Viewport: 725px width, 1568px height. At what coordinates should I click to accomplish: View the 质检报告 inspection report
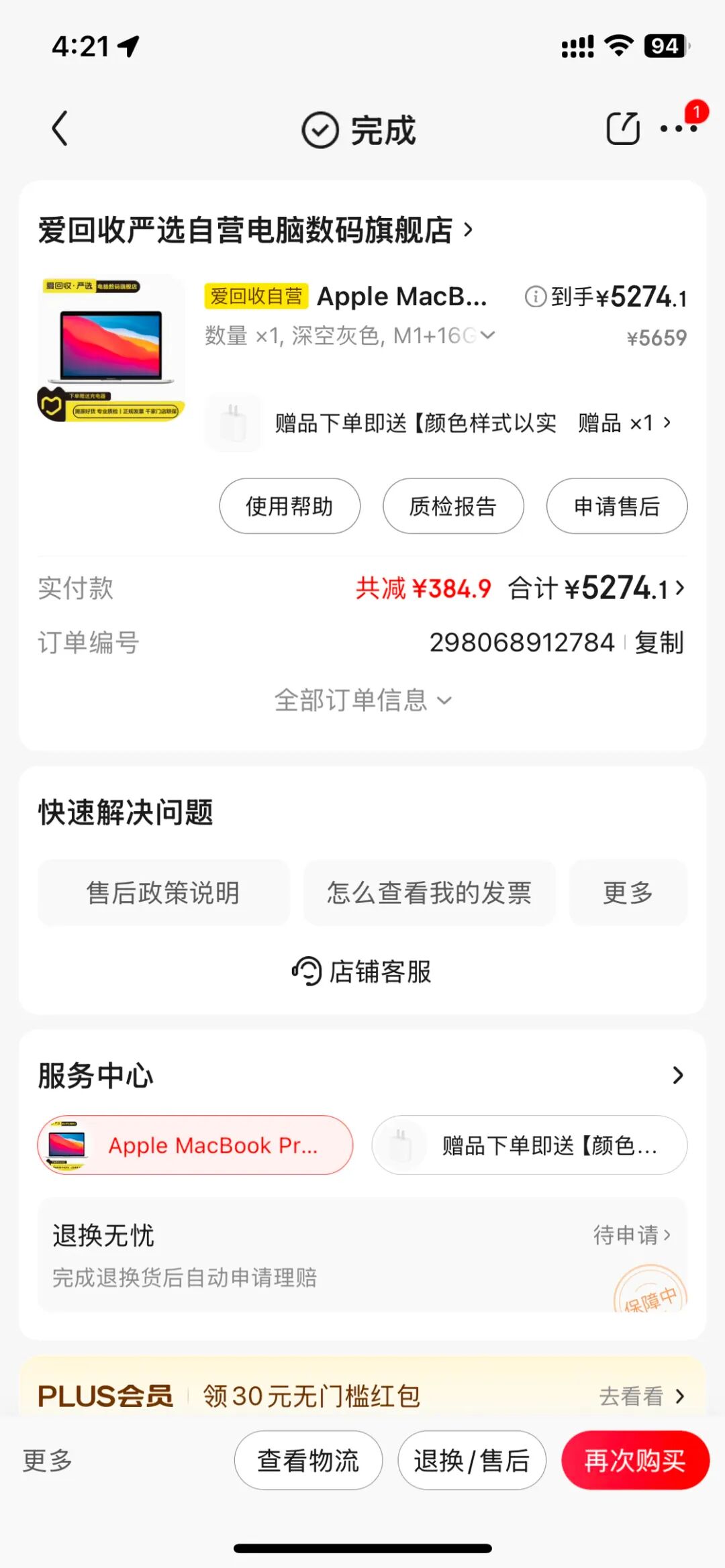tap(453, 506)
